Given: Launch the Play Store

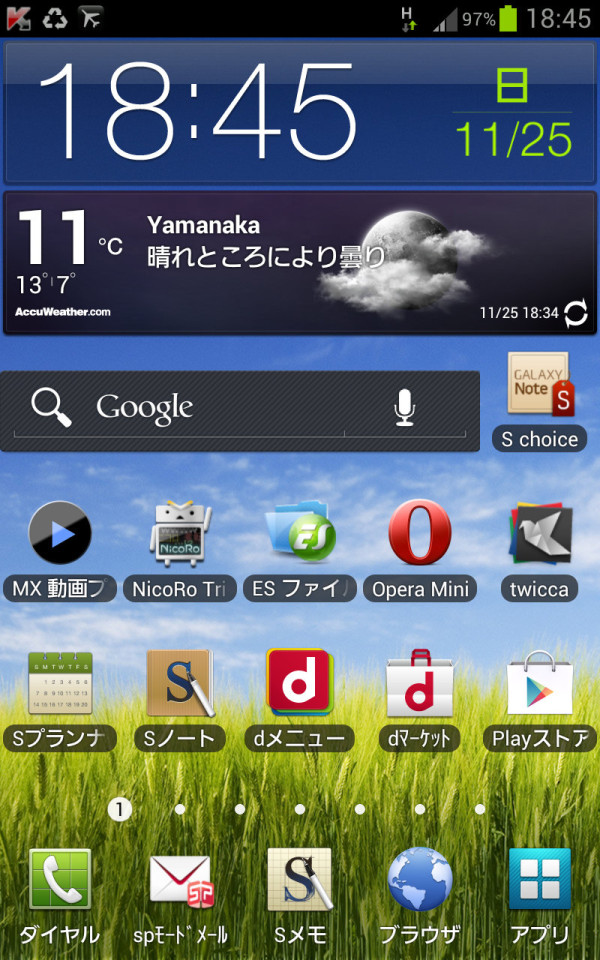Looking at the screenshot, I should (x=539, y=700).
